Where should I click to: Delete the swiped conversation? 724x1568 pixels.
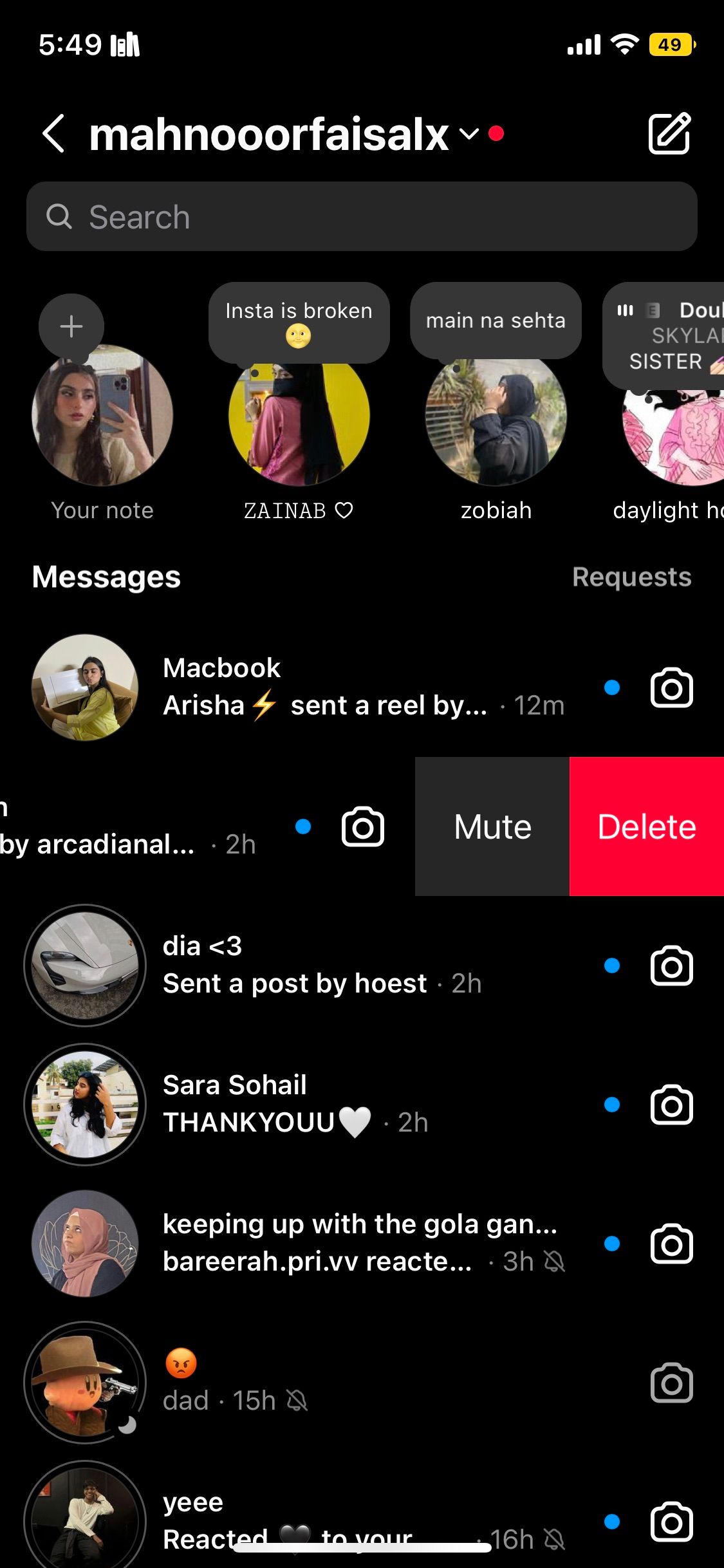point(646,826)
